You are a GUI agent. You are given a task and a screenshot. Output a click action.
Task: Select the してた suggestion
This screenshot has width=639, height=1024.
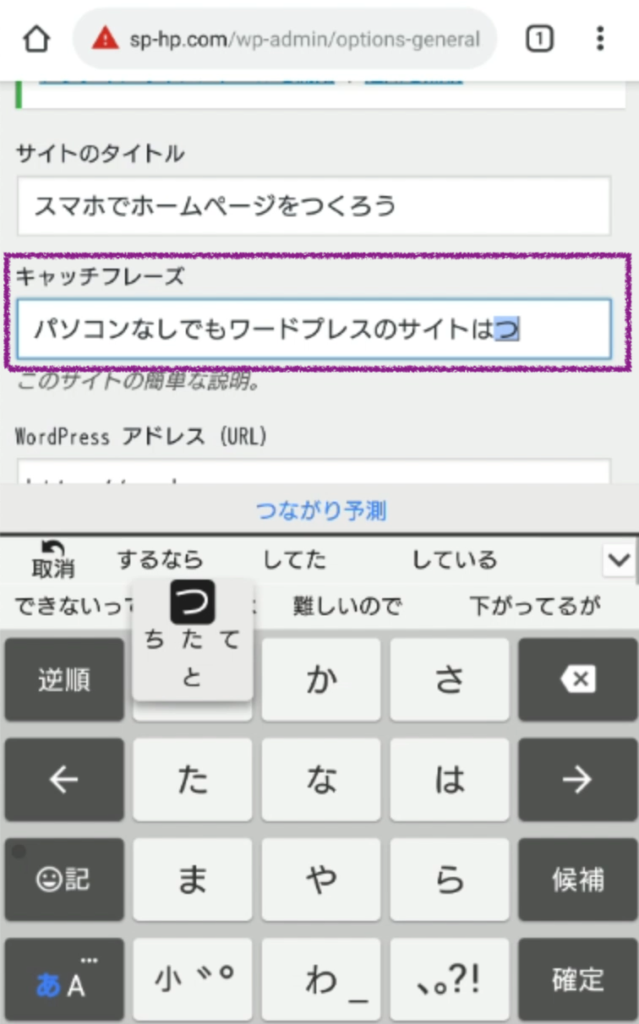(294, 560)
